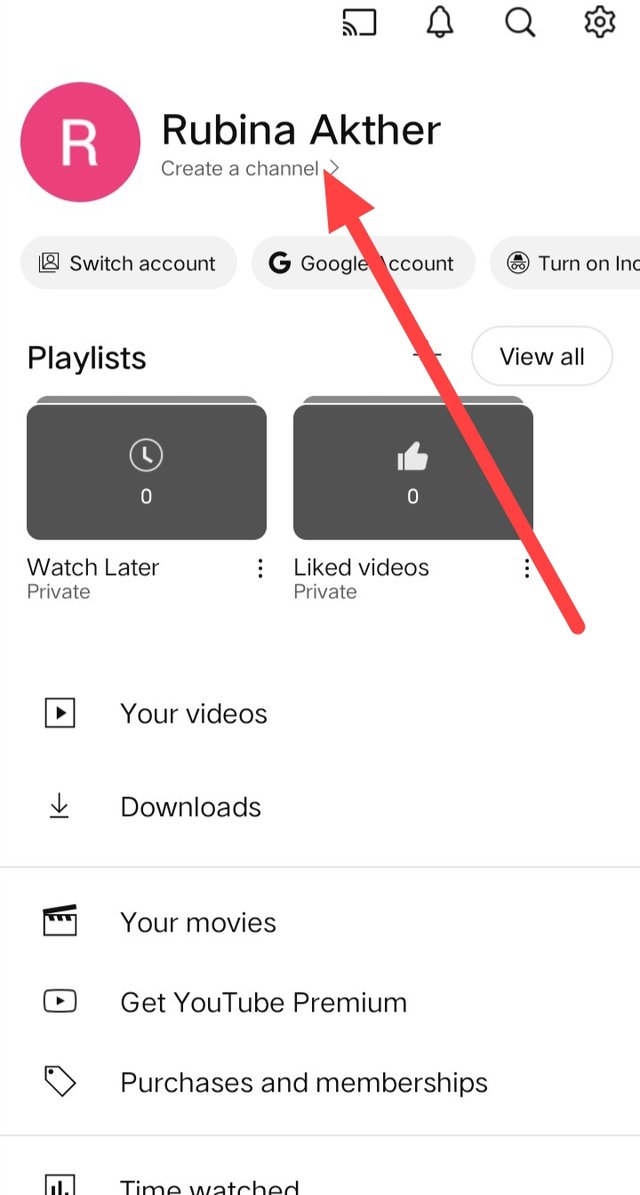Open more options for Liked videos

click(526, 569)
